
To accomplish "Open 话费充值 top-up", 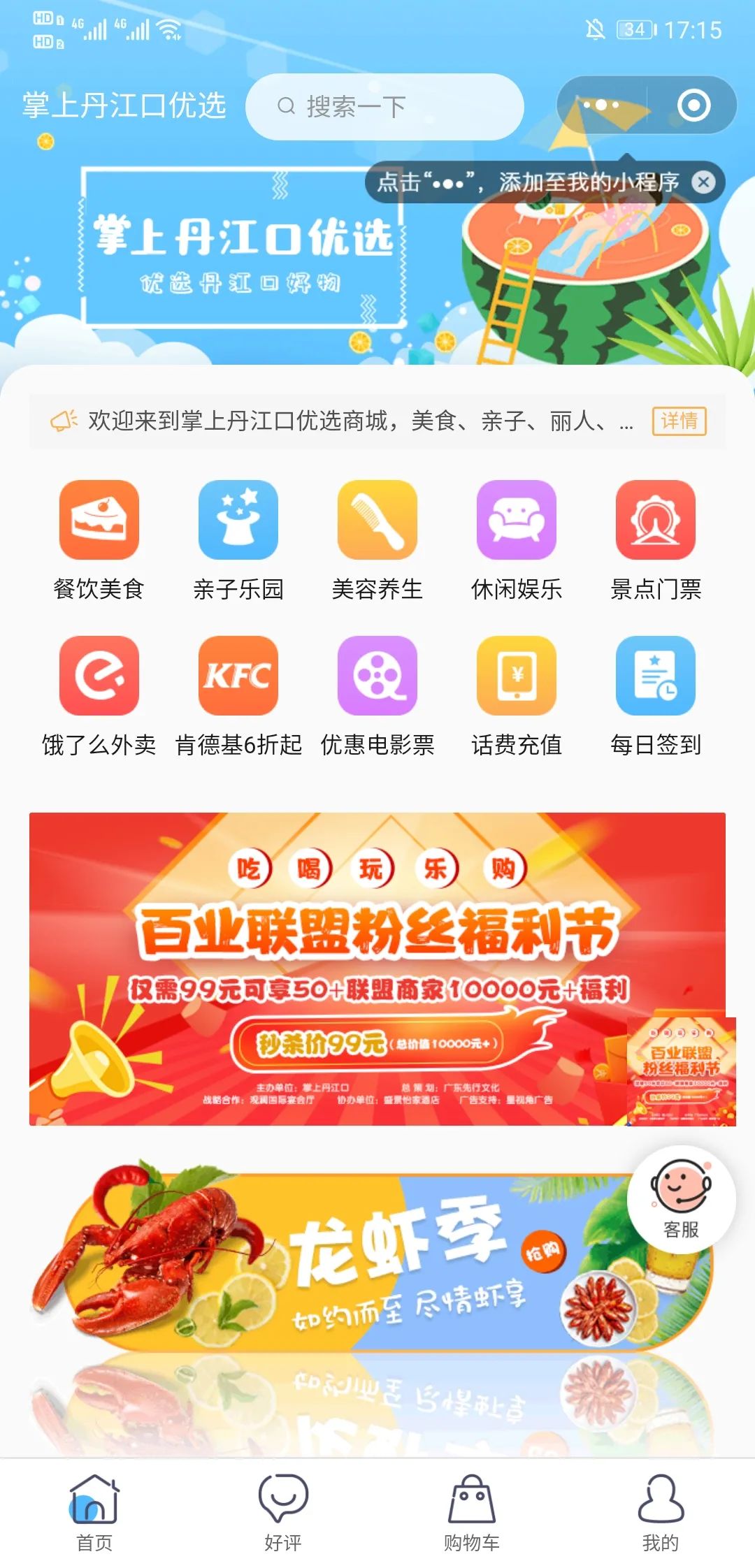I will [x=516, y=695].
